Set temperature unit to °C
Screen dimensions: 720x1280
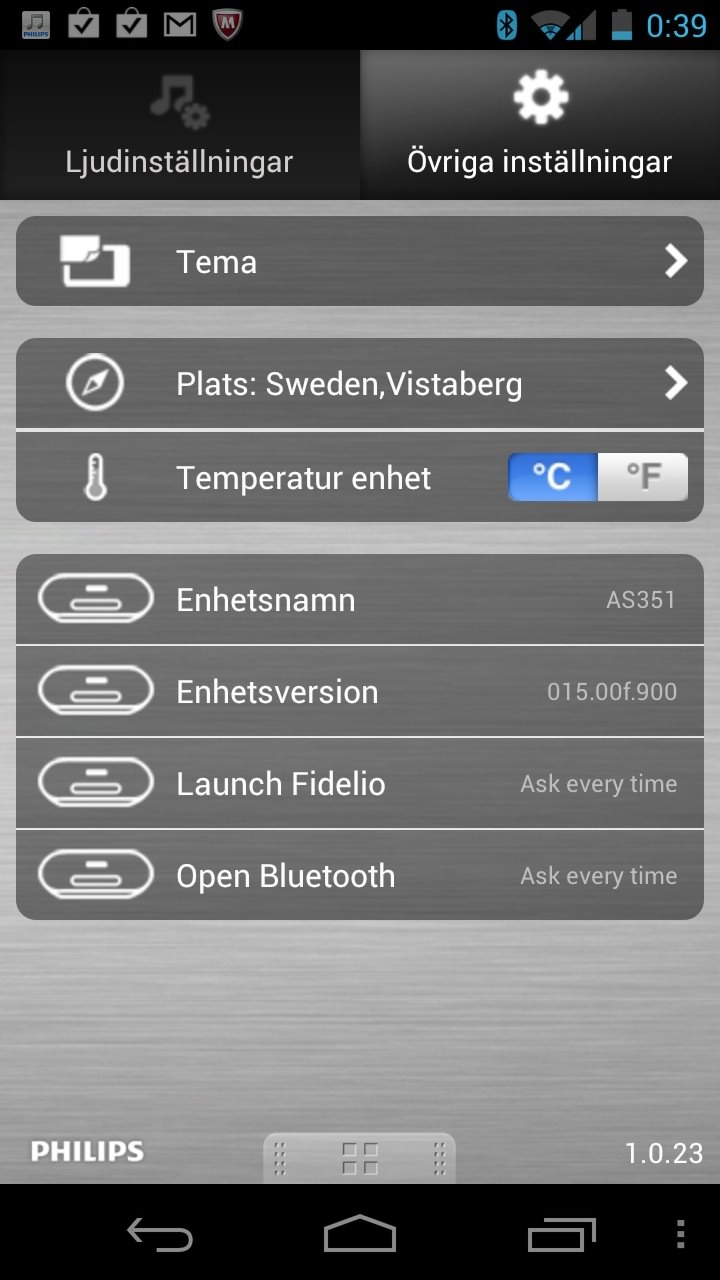click(553, 476)
